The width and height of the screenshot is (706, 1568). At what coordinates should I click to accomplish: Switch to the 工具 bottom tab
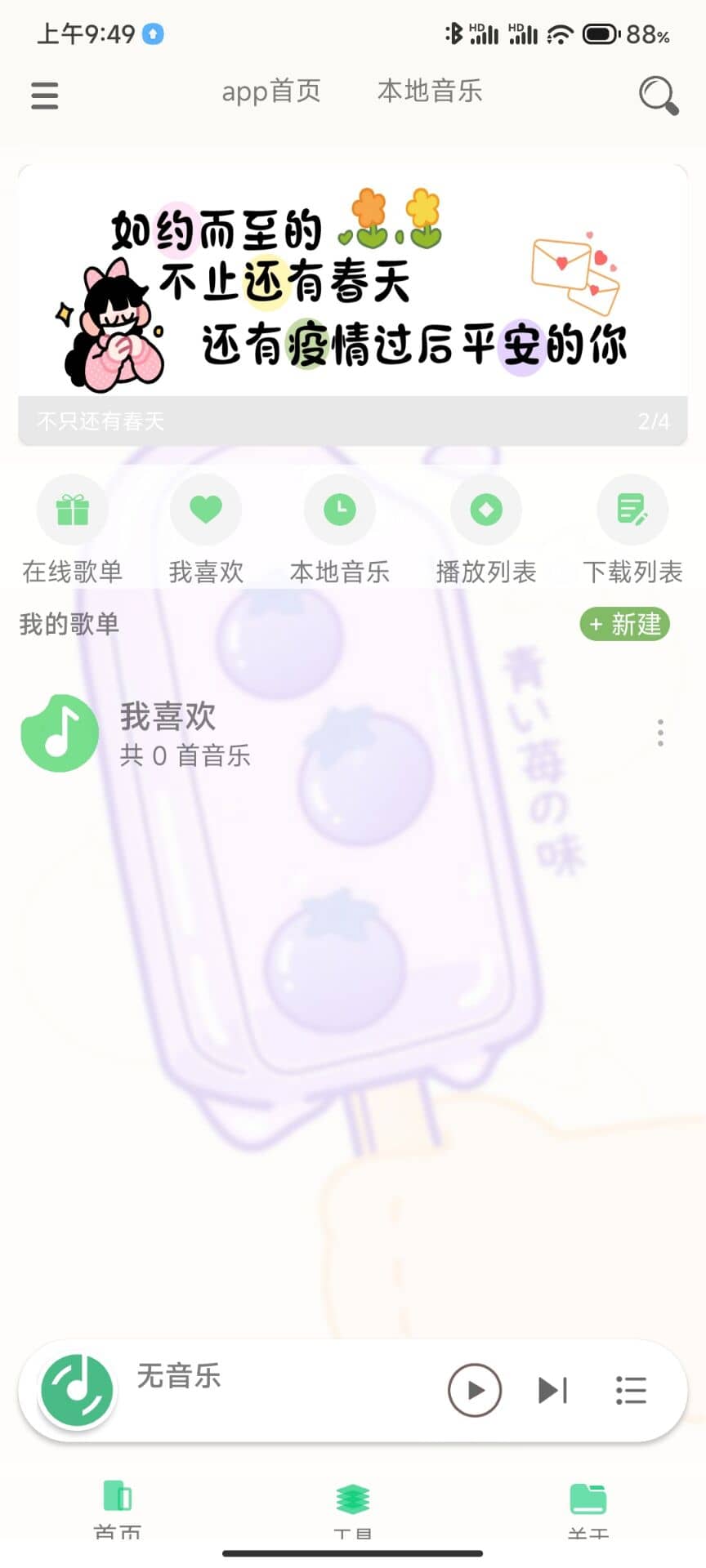pos(353,1508)
